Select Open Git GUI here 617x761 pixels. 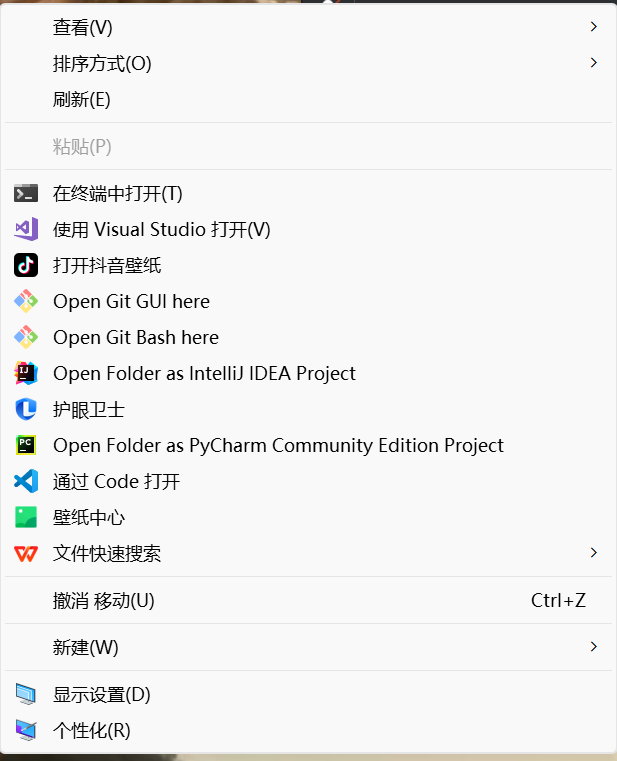click(x=308, y=301)
